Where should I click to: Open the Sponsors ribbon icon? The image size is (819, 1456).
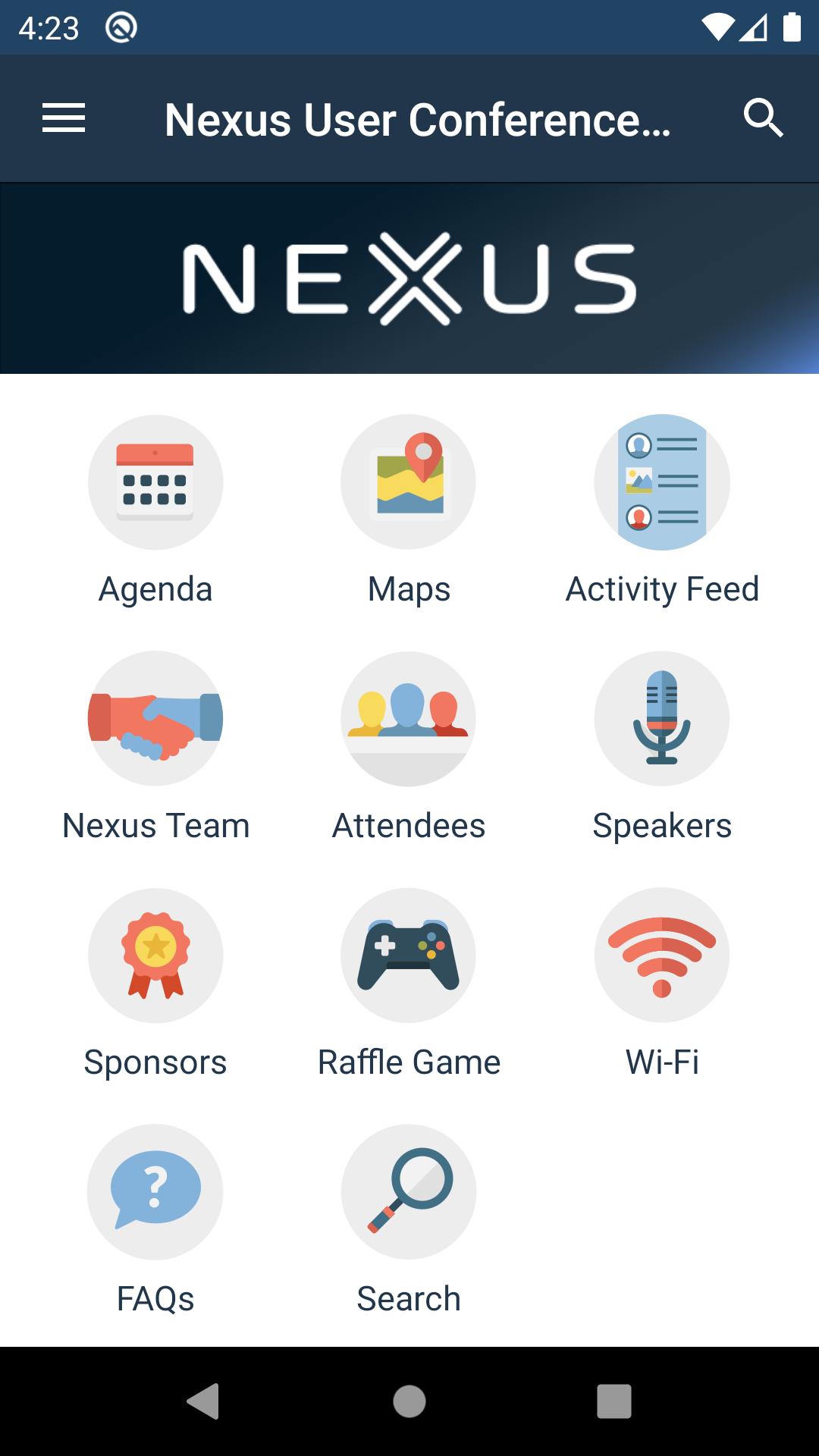tap(155, 955)
